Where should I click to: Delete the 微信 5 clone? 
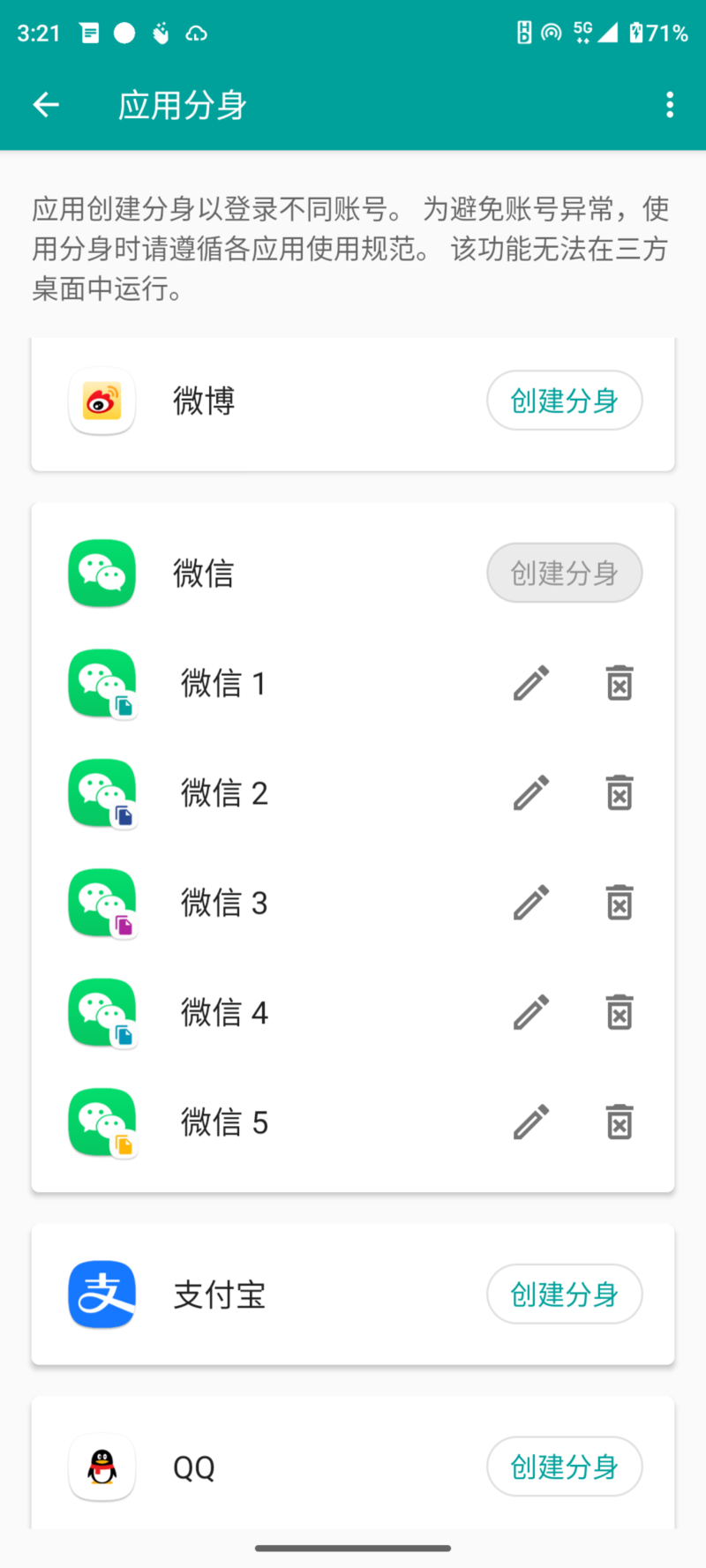point(620,1122)
